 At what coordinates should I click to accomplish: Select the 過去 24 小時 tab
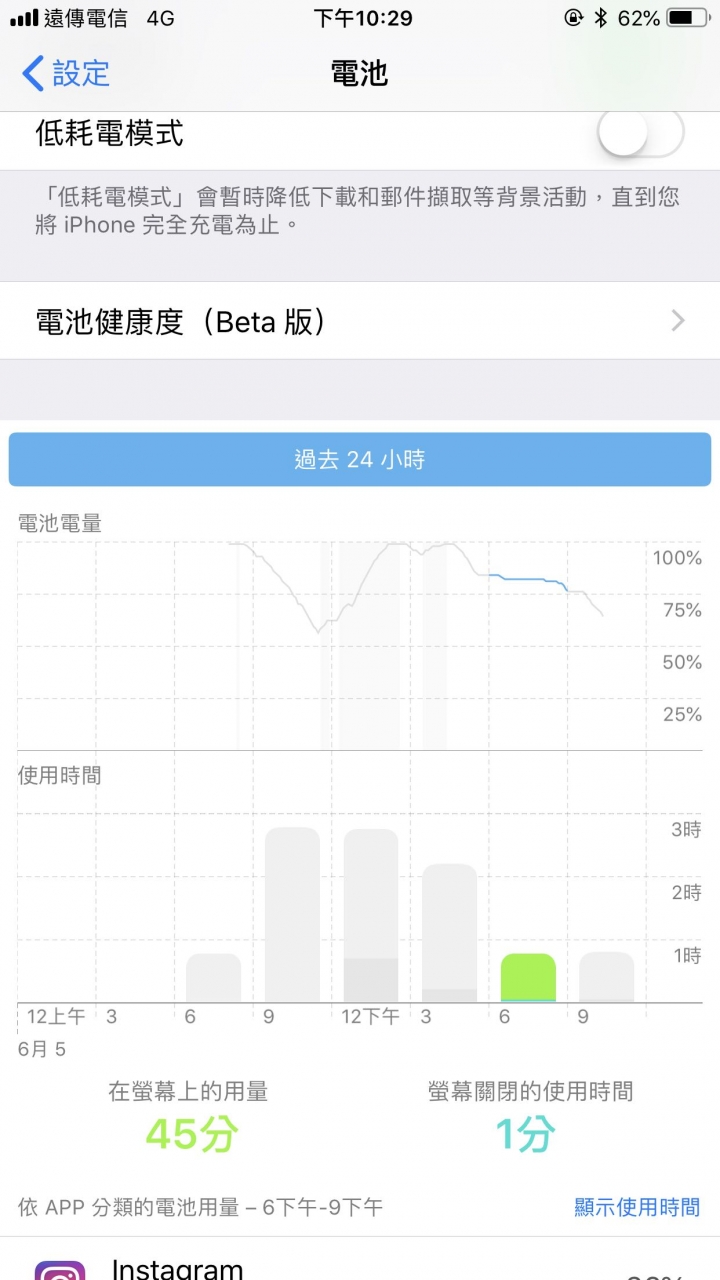coord(360,459)
